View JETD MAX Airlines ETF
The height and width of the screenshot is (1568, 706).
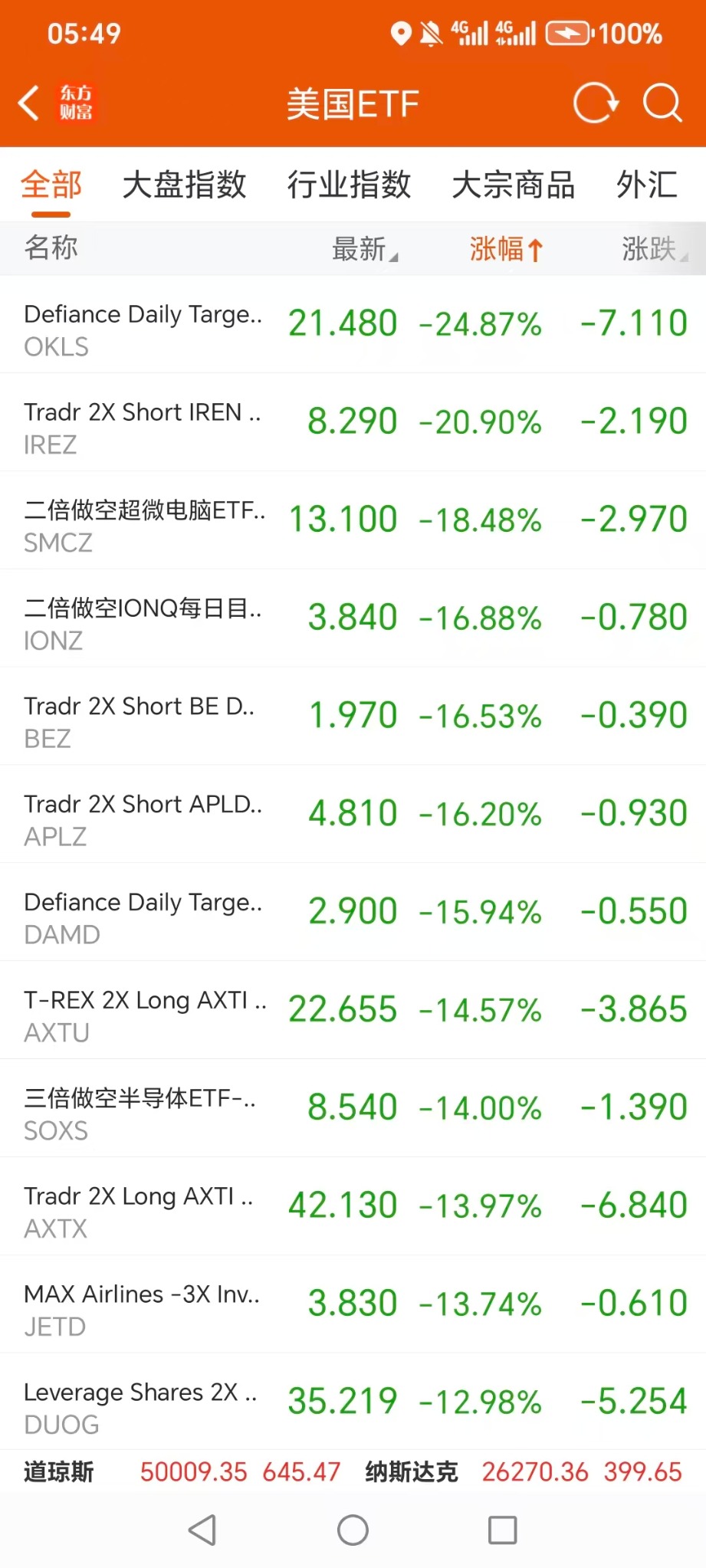[x=353, y=1304]
